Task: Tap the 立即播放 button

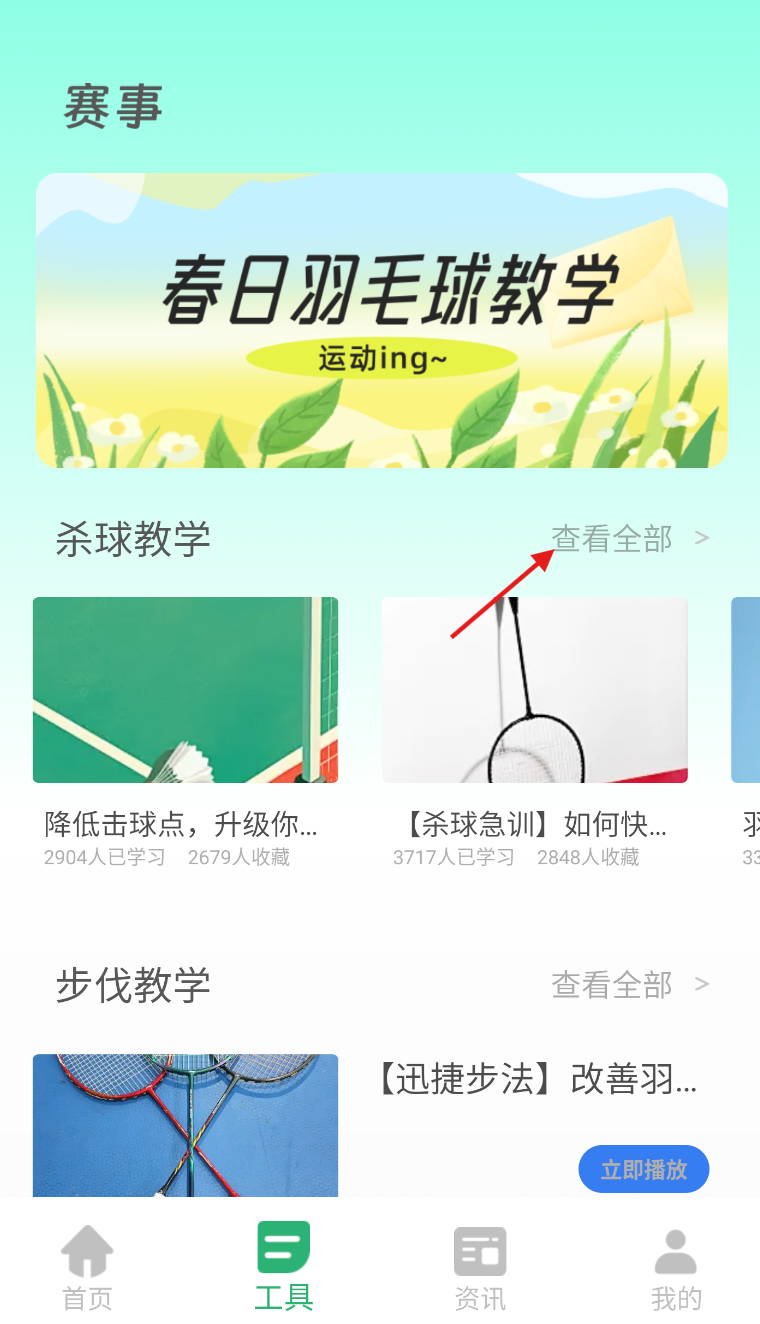Action: (644, 1169)
